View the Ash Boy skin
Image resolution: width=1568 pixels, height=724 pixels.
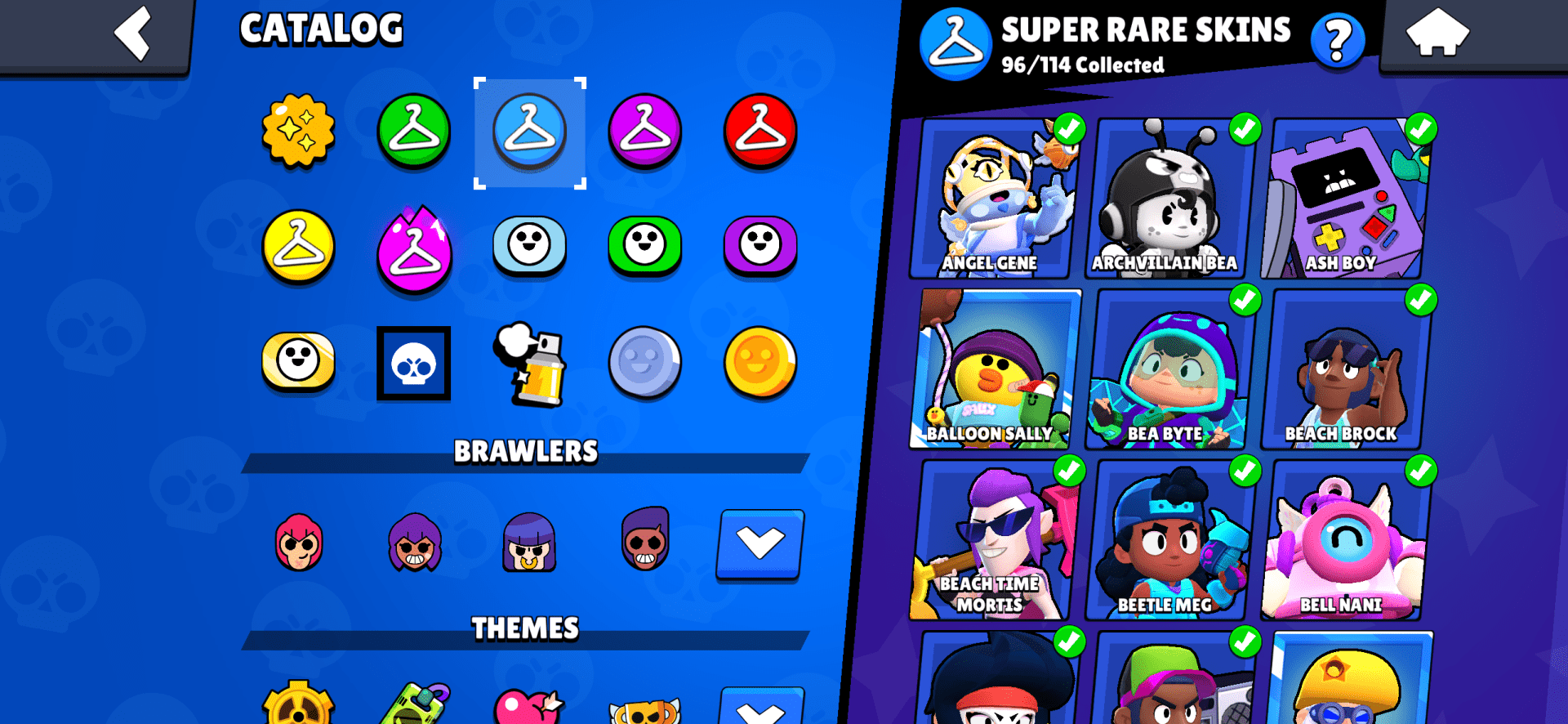click(1343, 200)
